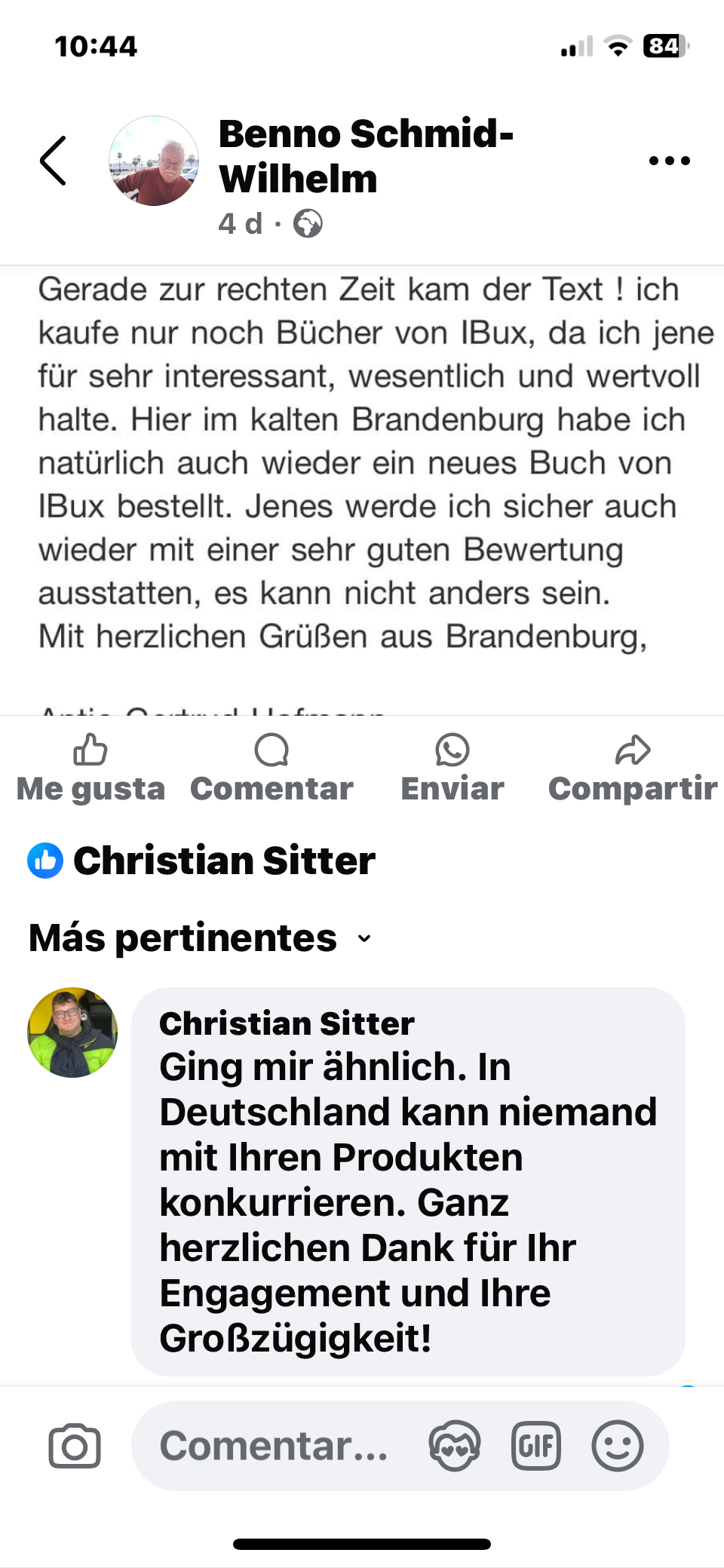This screenshot has height=1568, width=724.
Task: Open the three-dot post options menu
Action: (670, 160)
